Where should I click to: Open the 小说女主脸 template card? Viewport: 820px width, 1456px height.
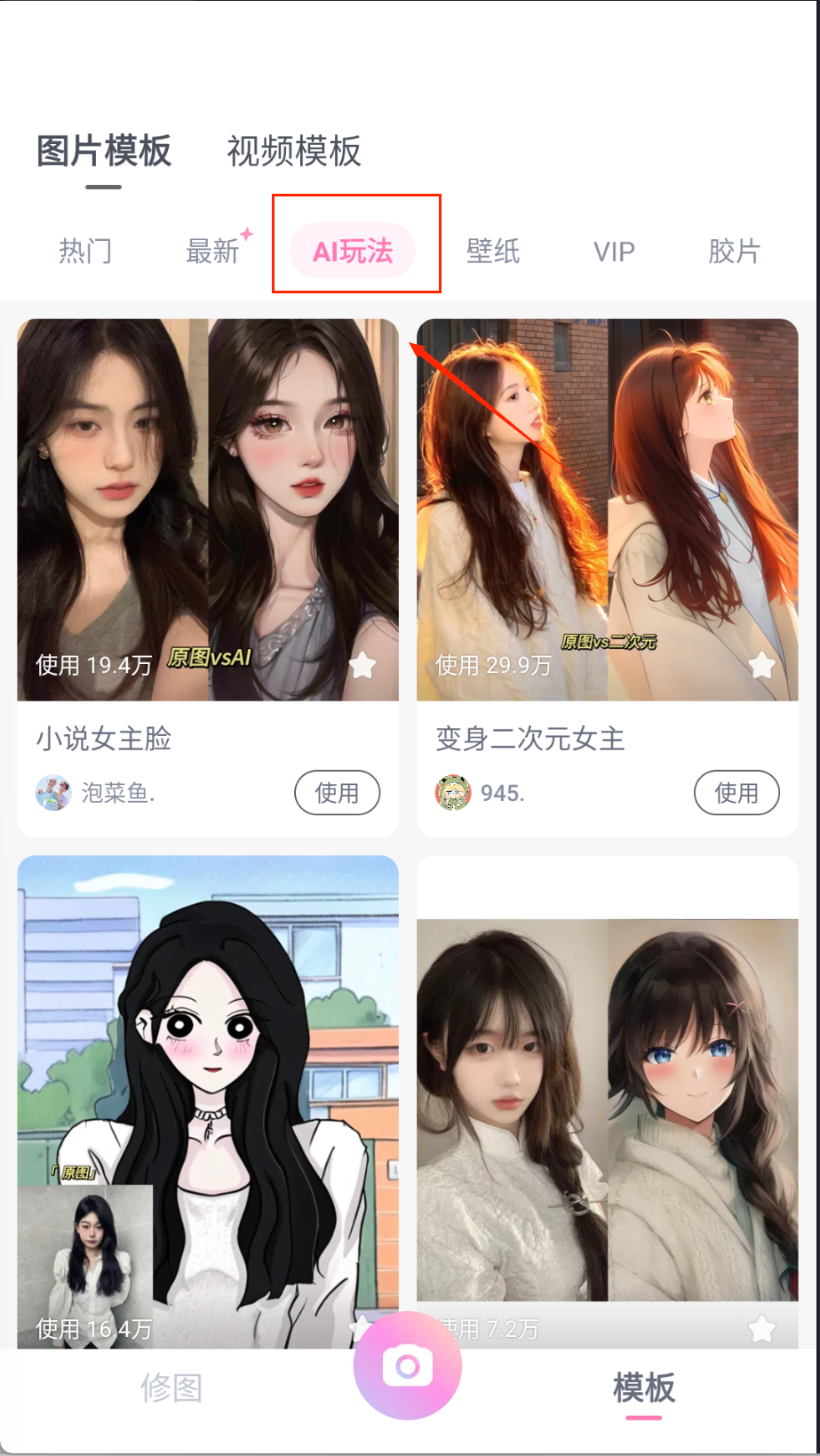(208, 508)
